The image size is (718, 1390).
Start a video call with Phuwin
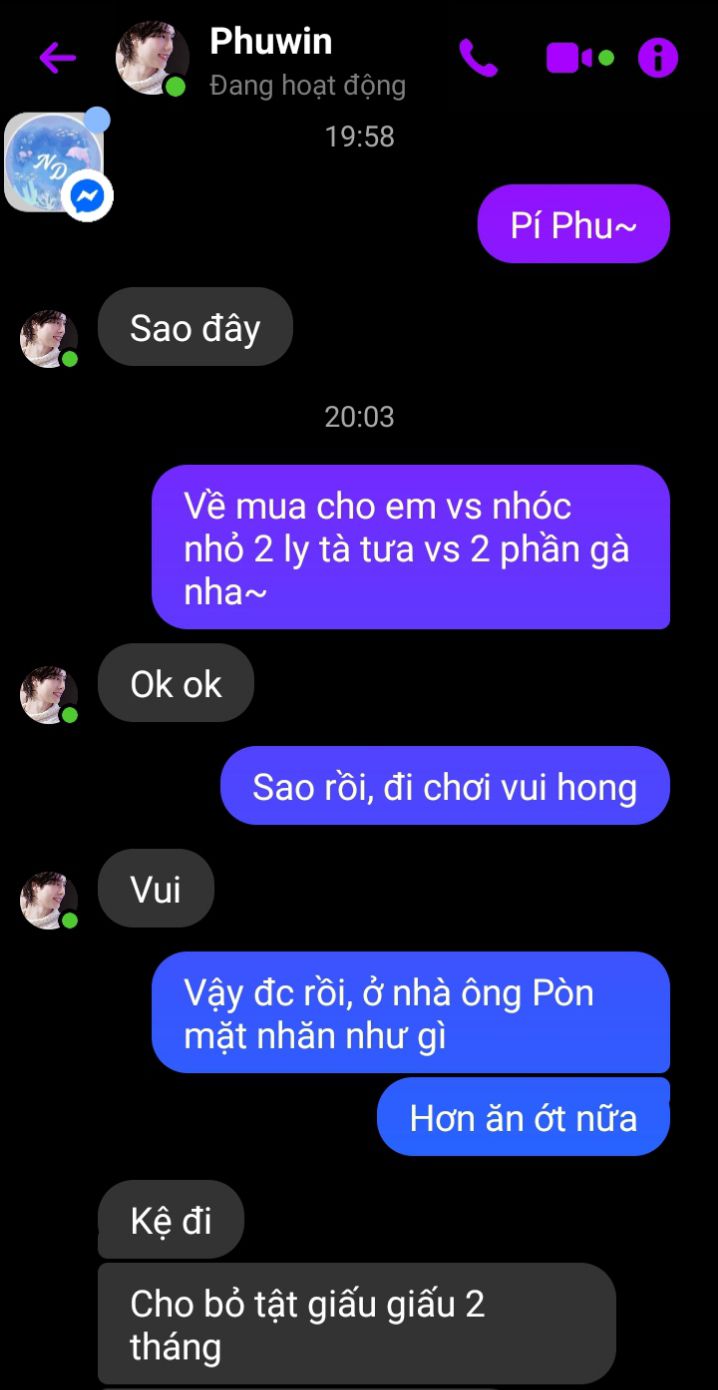571,58
